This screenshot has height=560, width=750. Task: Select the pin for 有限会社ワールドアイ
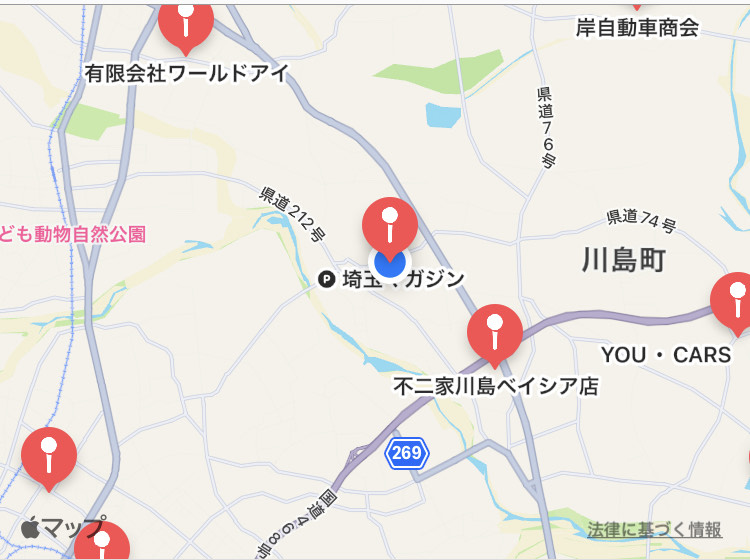click(185, 22)
